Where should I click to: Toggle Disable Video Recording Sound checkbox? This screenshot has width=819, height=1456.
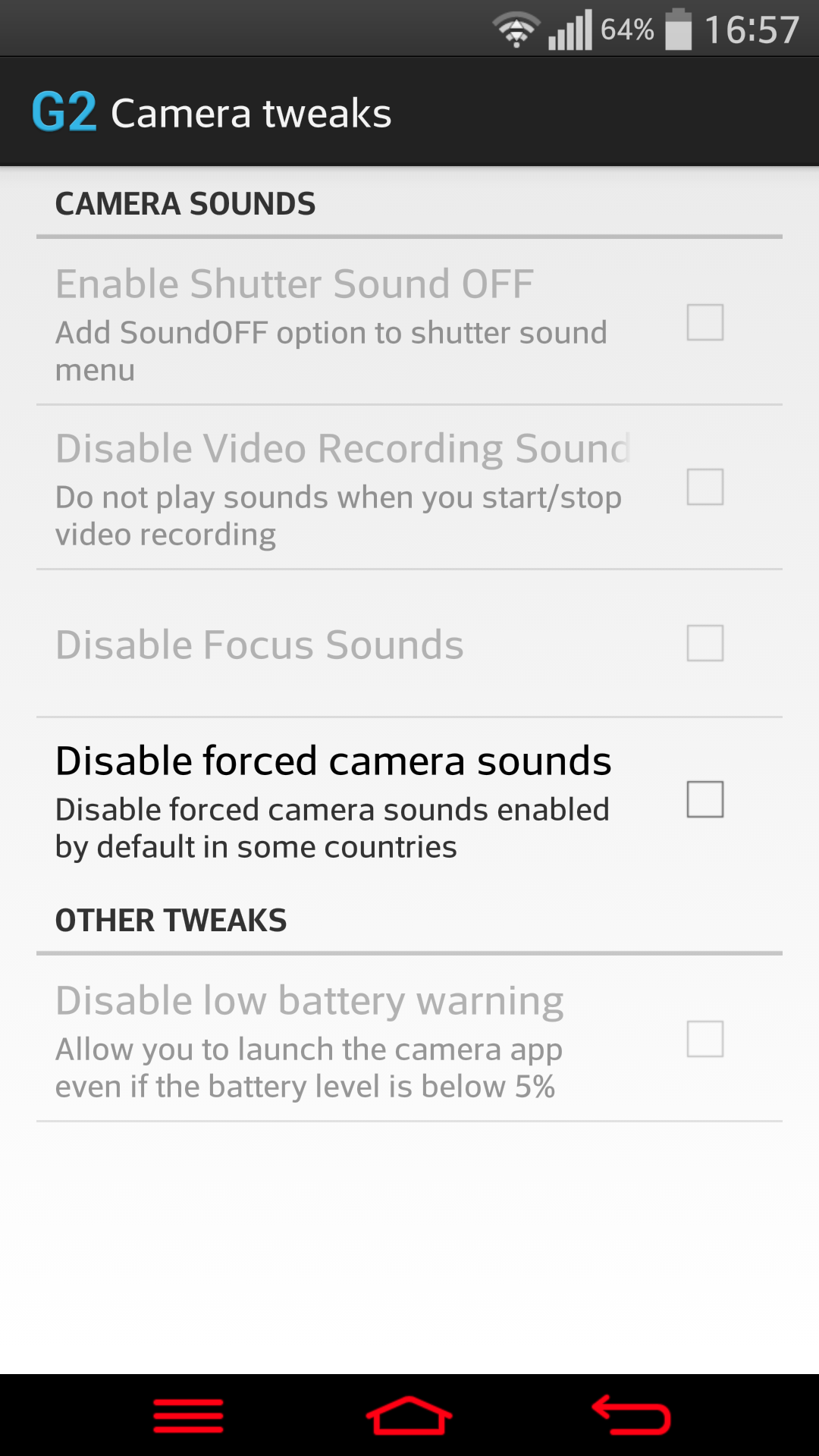(x=705, y=487)
